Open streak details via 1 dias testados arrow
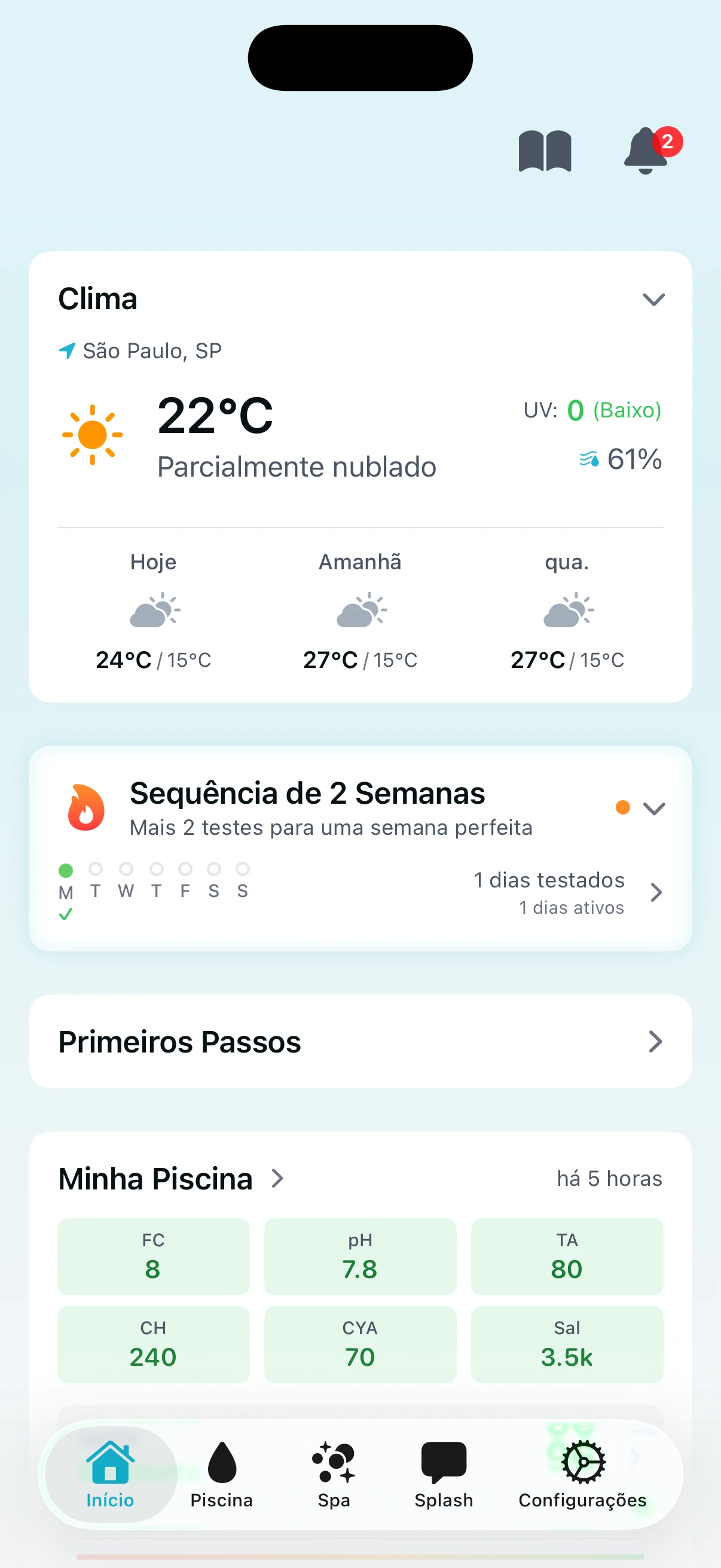Screen dimensions: 721x1568 point(656,892)
